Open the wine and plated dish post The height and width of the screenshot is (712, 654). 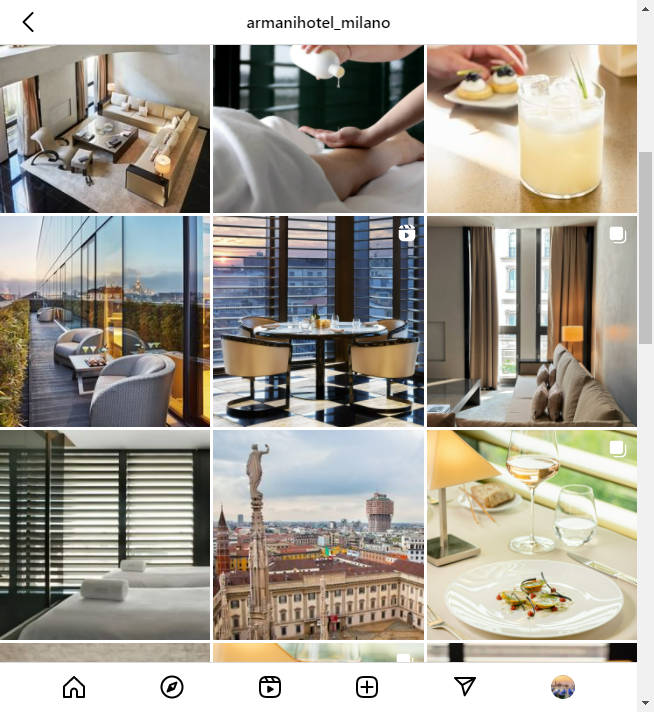(x=531, y=534)
